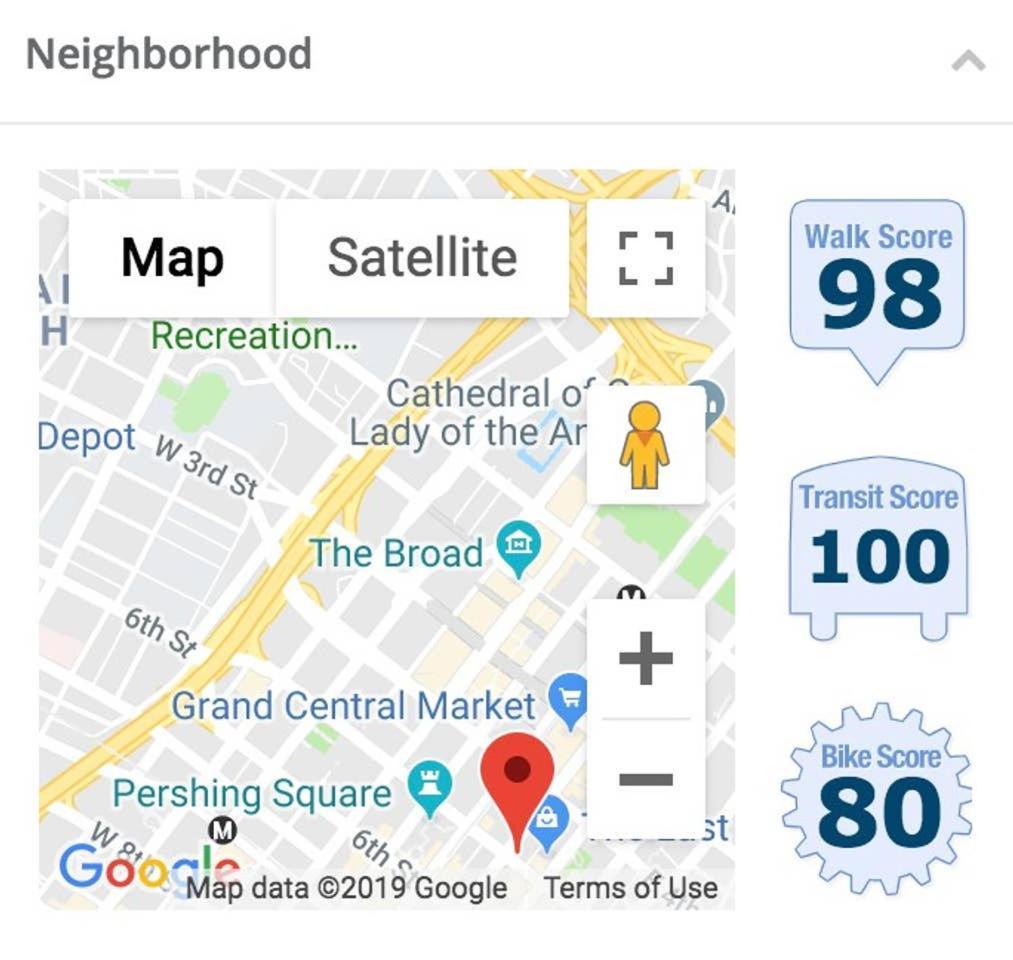Open the Bike Score 80 badge
The height and width of the screenshot is (960, 1013).
878,795
